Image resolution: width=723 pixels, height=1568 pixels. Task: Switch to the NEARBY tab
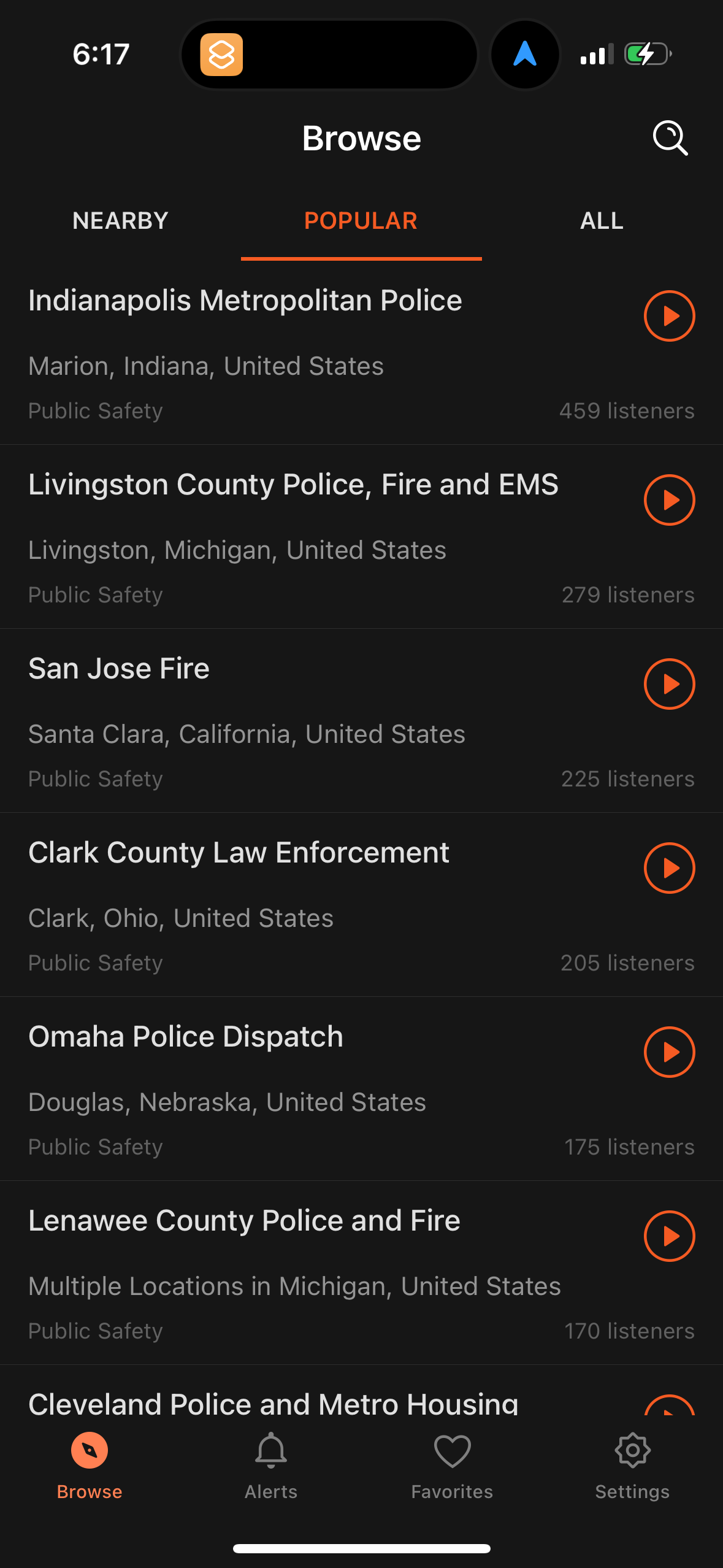pos(120,220)
